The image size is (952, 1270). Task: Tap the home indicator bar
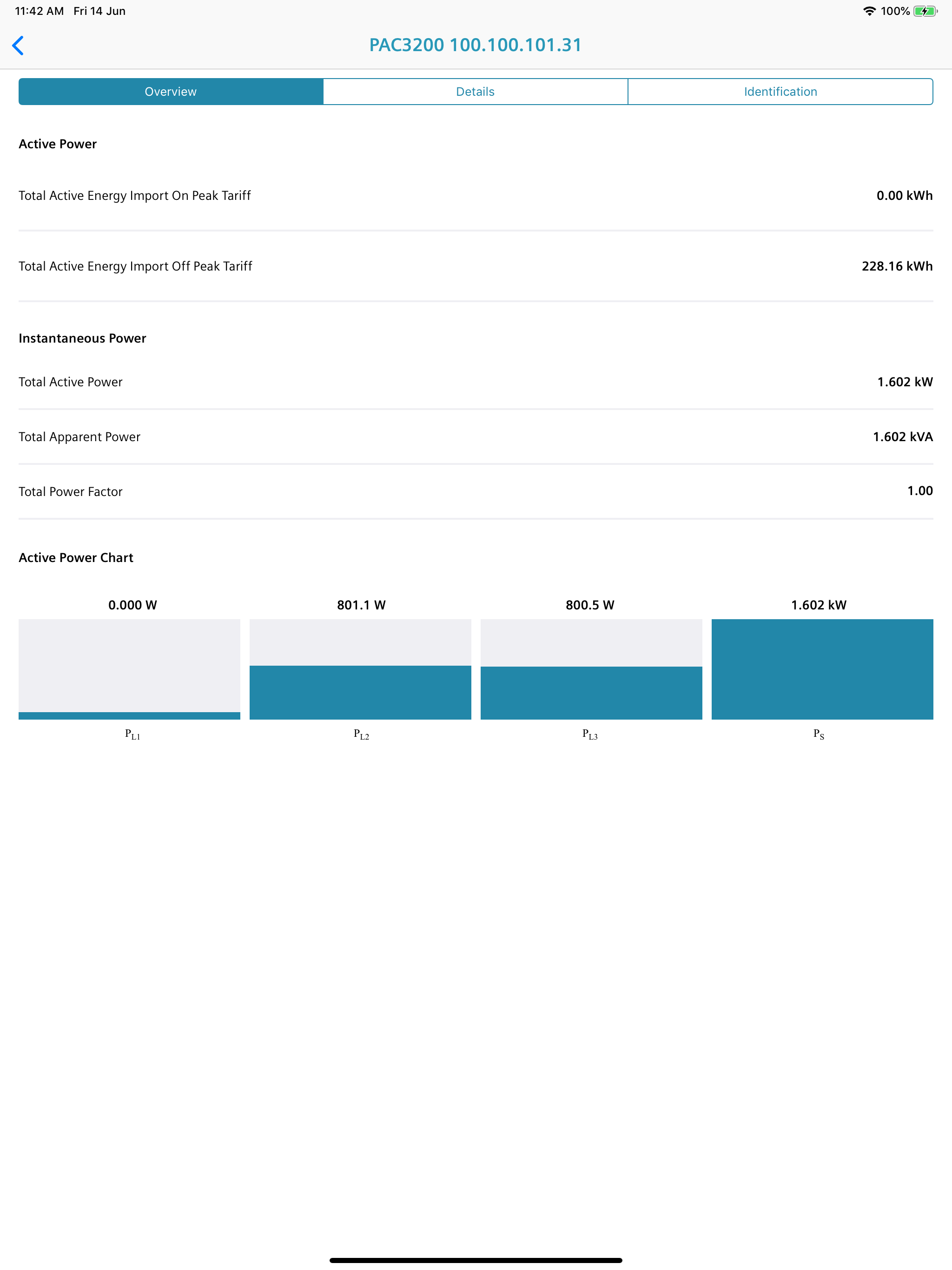point(476,1259)
